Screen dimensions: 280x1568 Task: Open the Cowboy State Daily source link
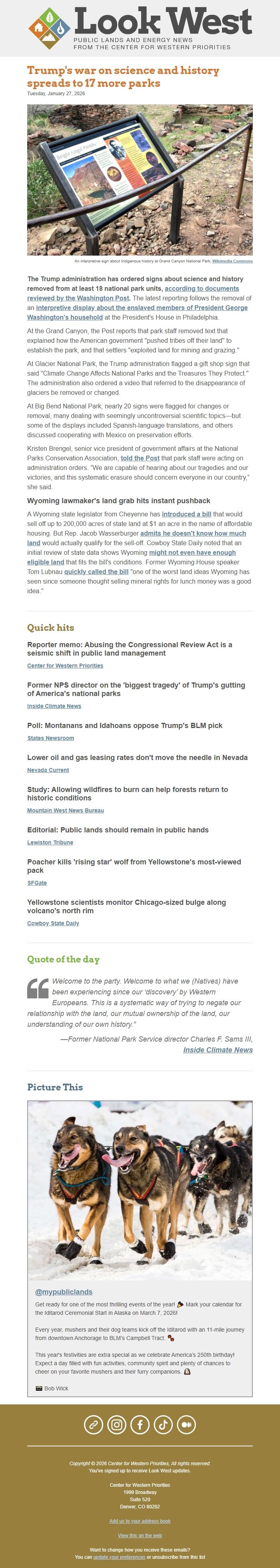point(53,923)
